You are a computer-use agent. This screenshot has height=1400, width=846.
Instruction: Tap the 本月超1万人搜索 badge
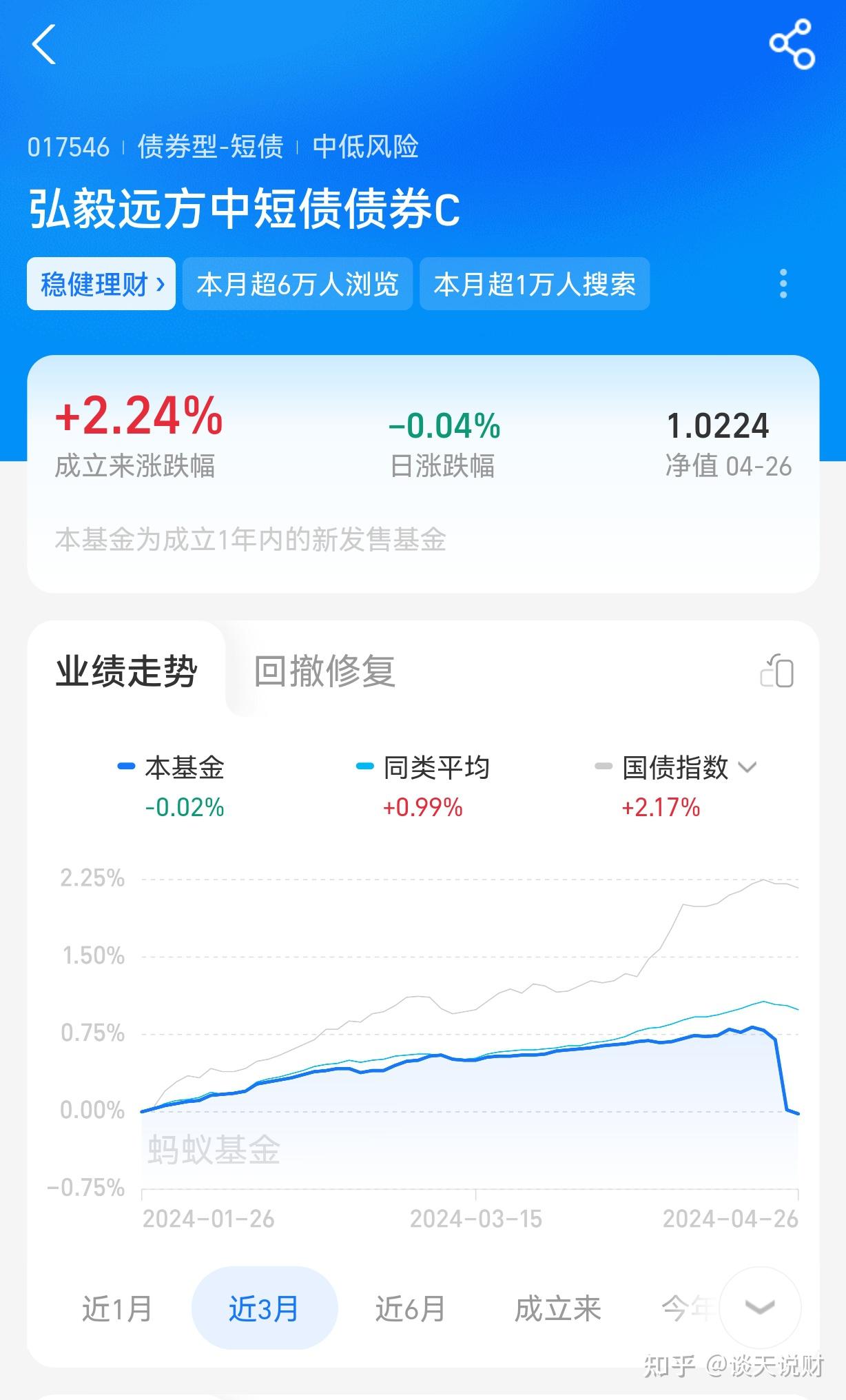pos(535,285)
